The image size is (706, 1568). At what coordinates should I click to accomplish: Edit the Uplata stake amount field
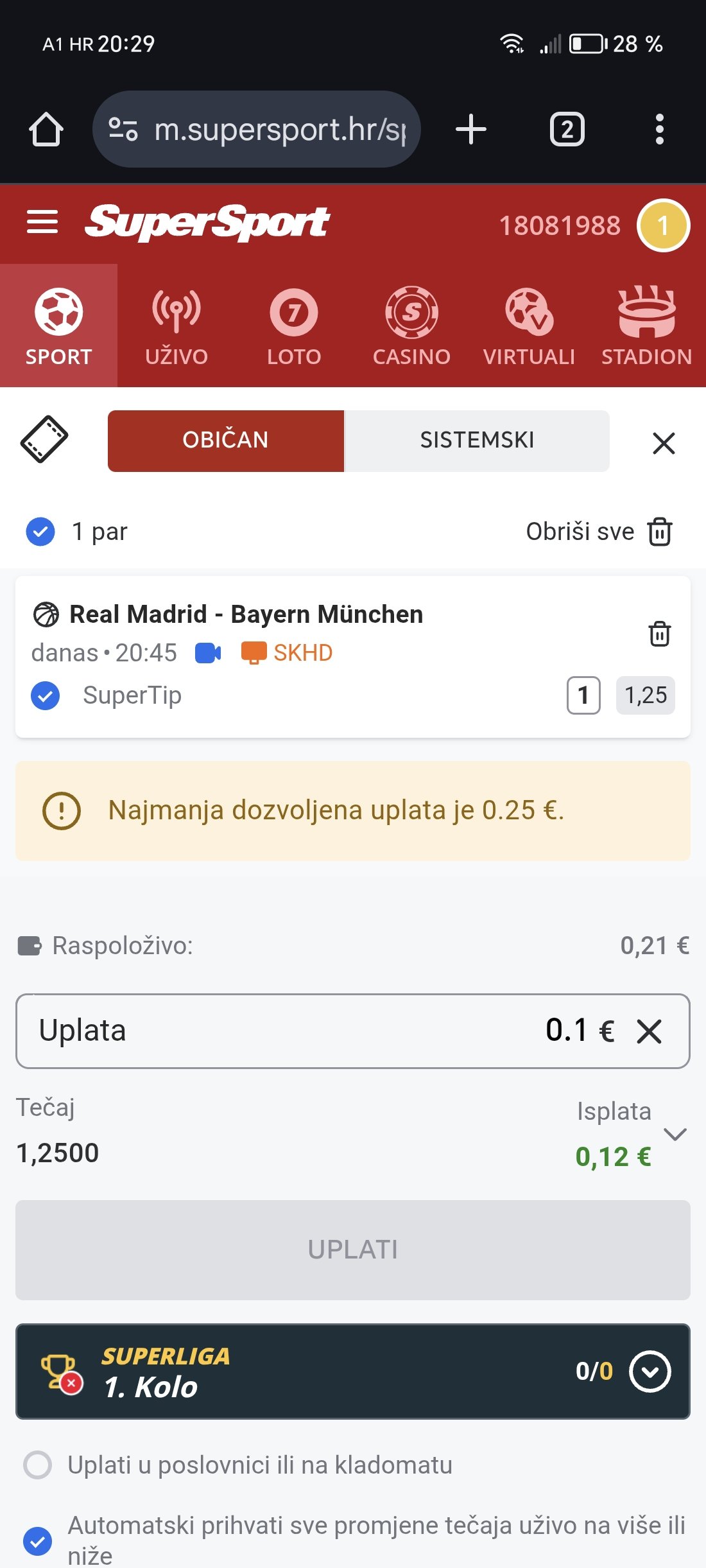point(321,1031)
